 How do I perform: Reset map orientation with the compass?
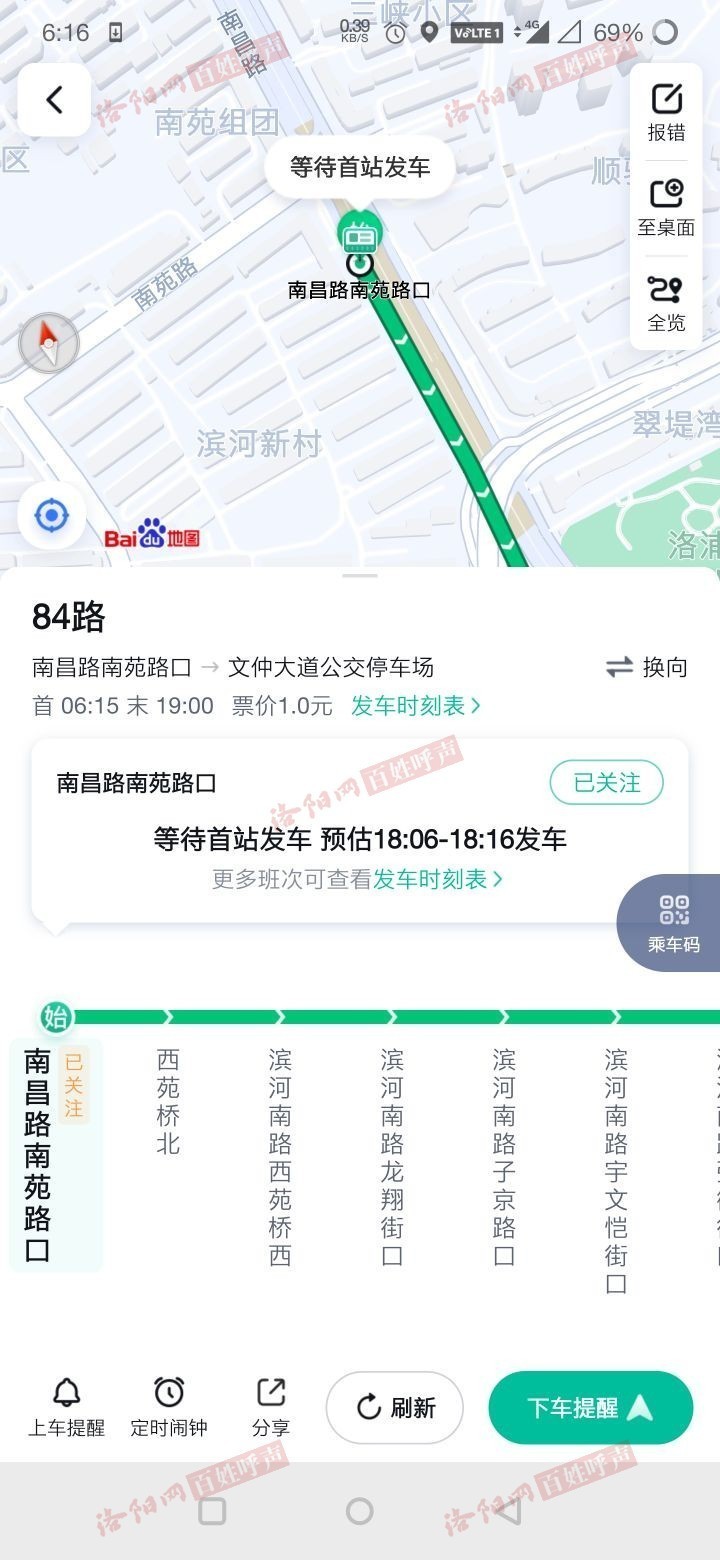pyautogui.click(x=48, y=343)
